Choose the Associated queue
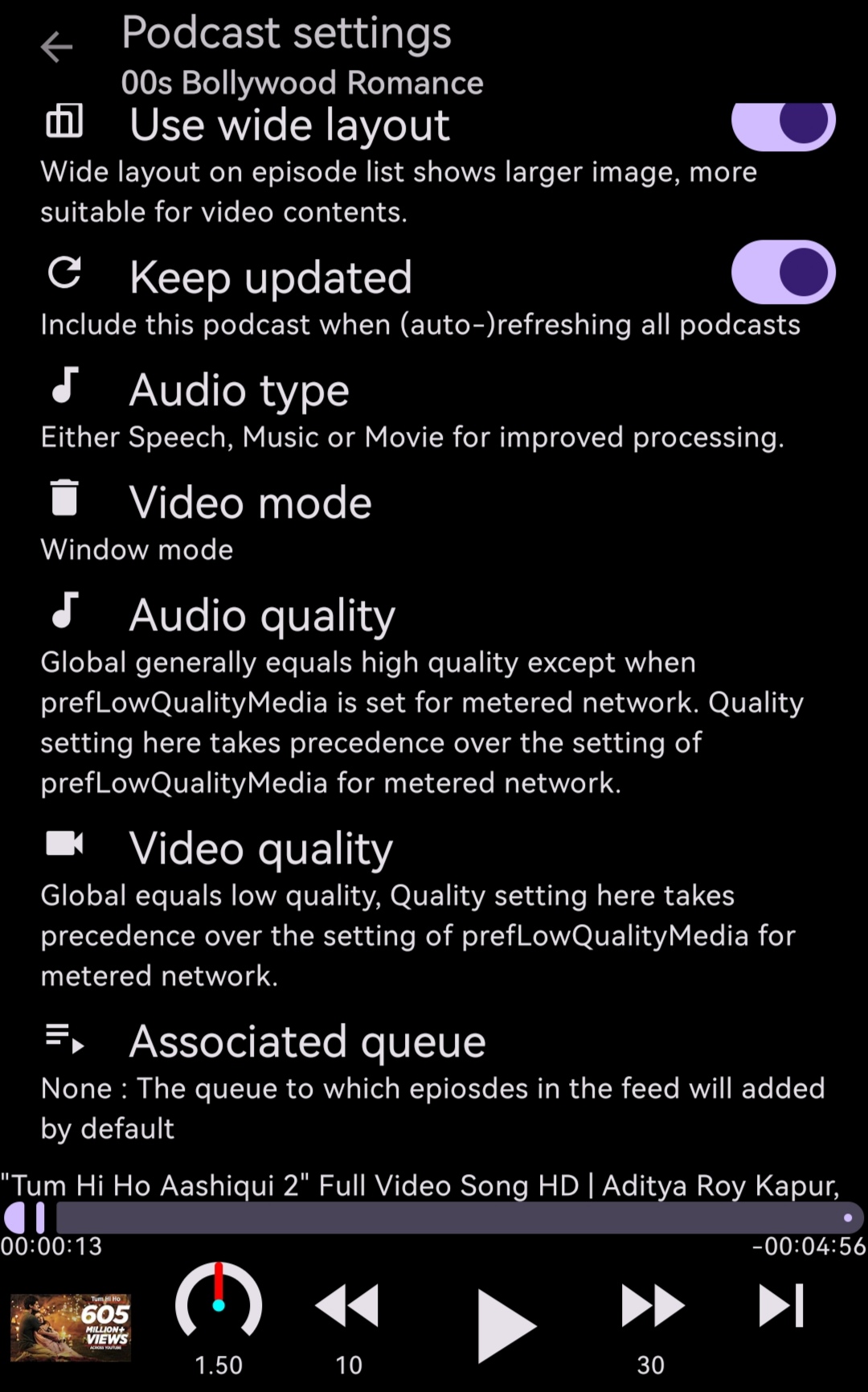 pos(307,1043)
